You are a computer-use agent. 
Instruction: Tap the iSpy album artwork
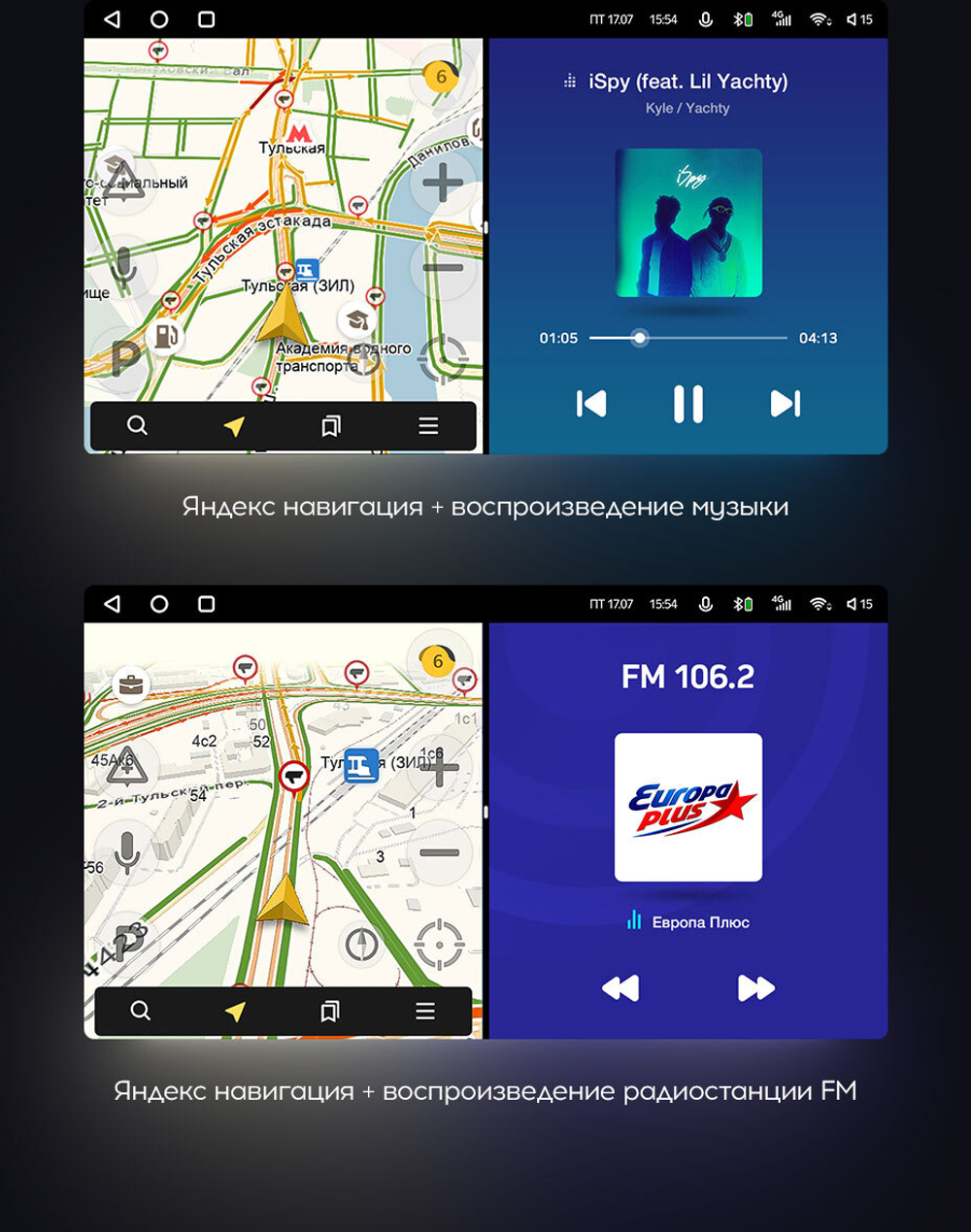[x=688, y=223]
